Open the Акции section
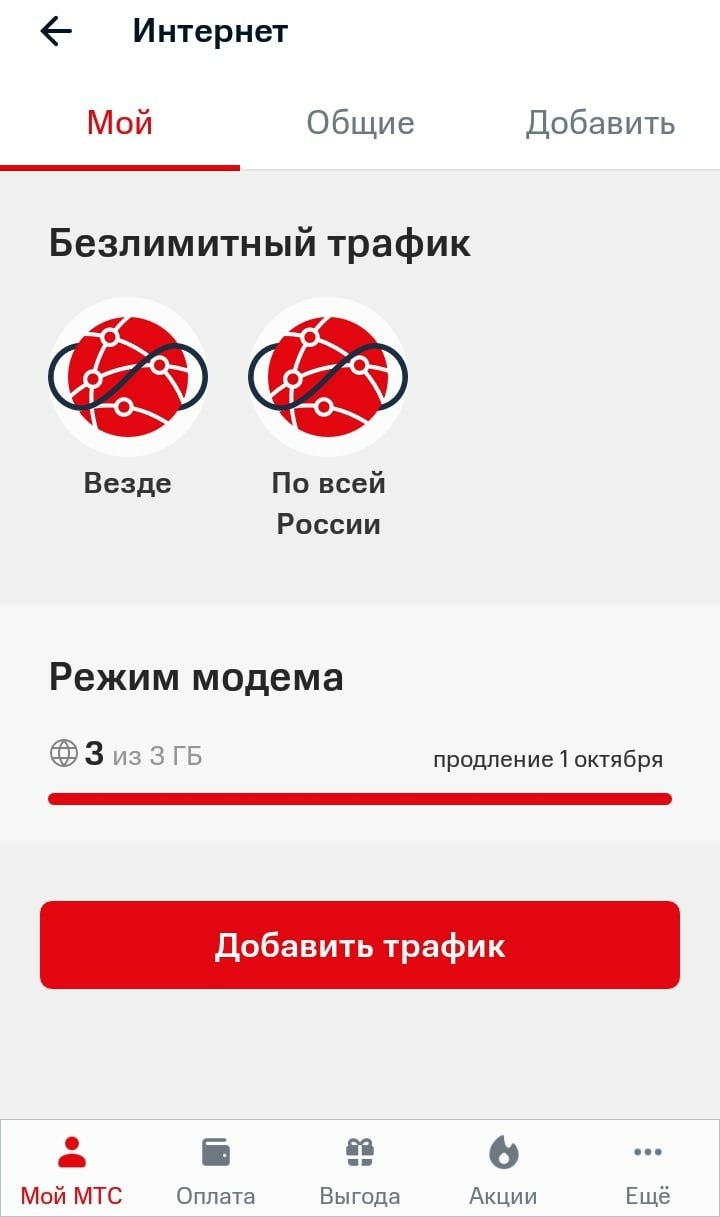720x1217 pixels. click(503, 1169)
